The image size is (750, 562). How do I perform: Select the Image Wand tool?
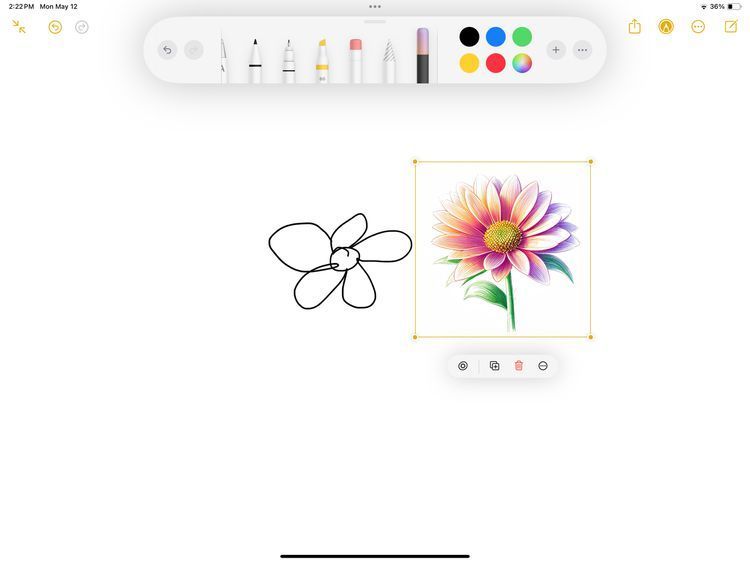pyautogui.click(x=423, y=58)
